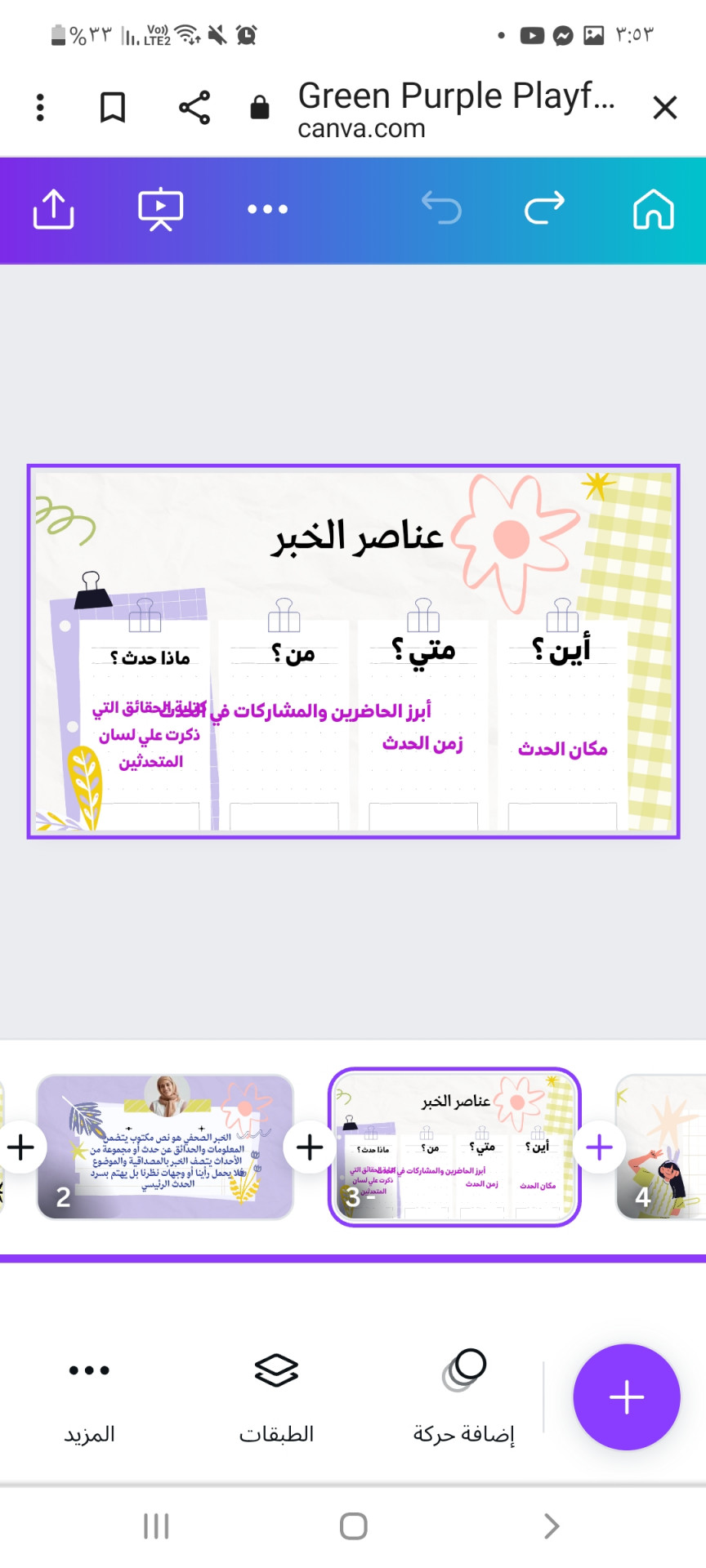Share the page link
This screenshot has height=1568, width=706.
point(194,107)
